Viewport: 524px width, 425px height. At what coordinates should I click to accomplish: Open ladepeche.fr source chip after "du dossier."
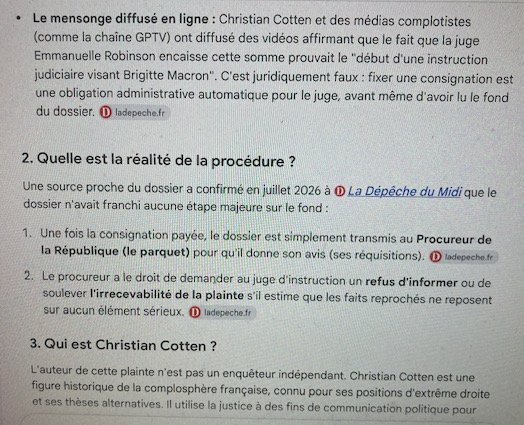click(x=135, y=113)
